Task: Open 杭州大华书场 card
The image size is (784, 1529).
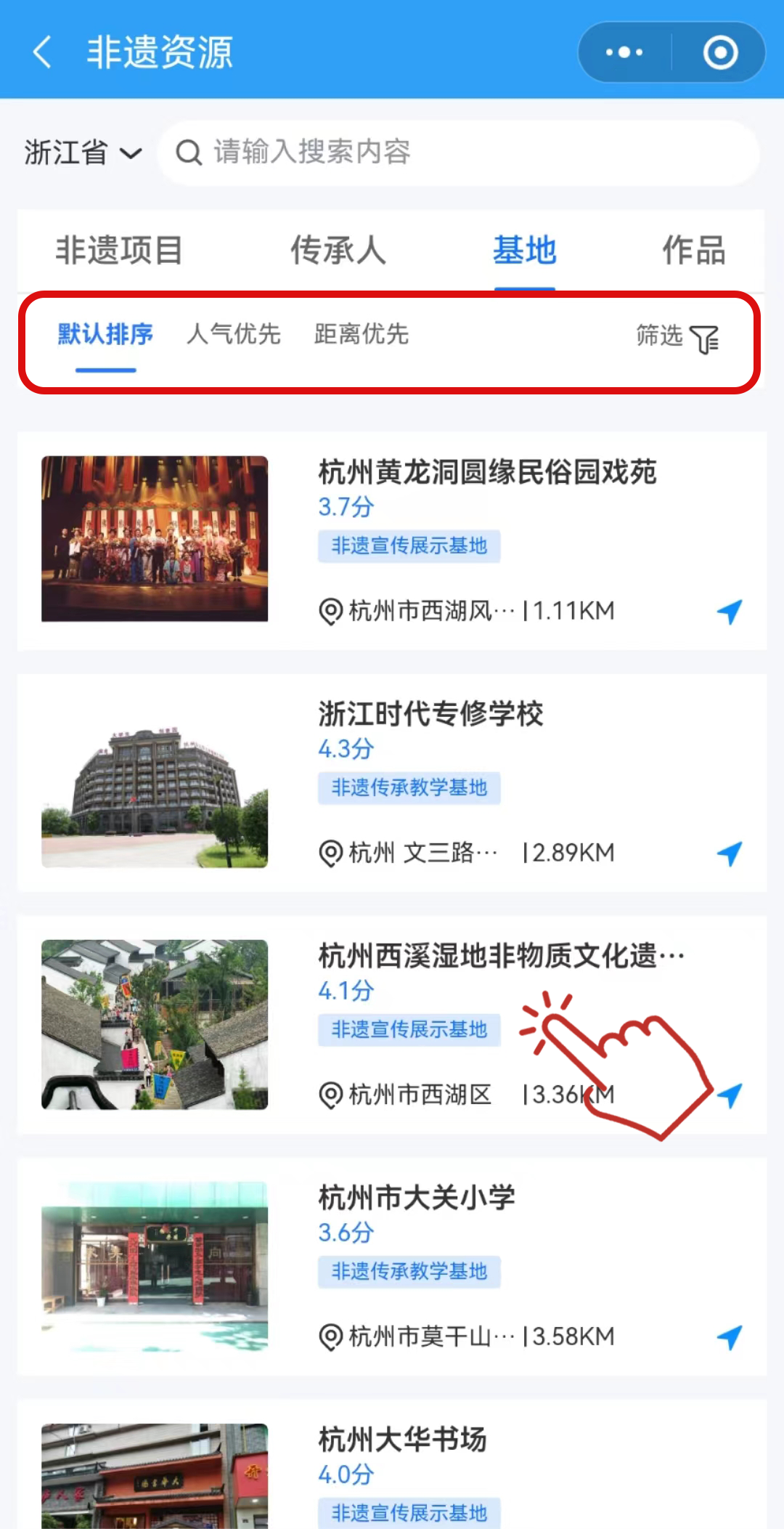Action: click(x=401, y=1440)
